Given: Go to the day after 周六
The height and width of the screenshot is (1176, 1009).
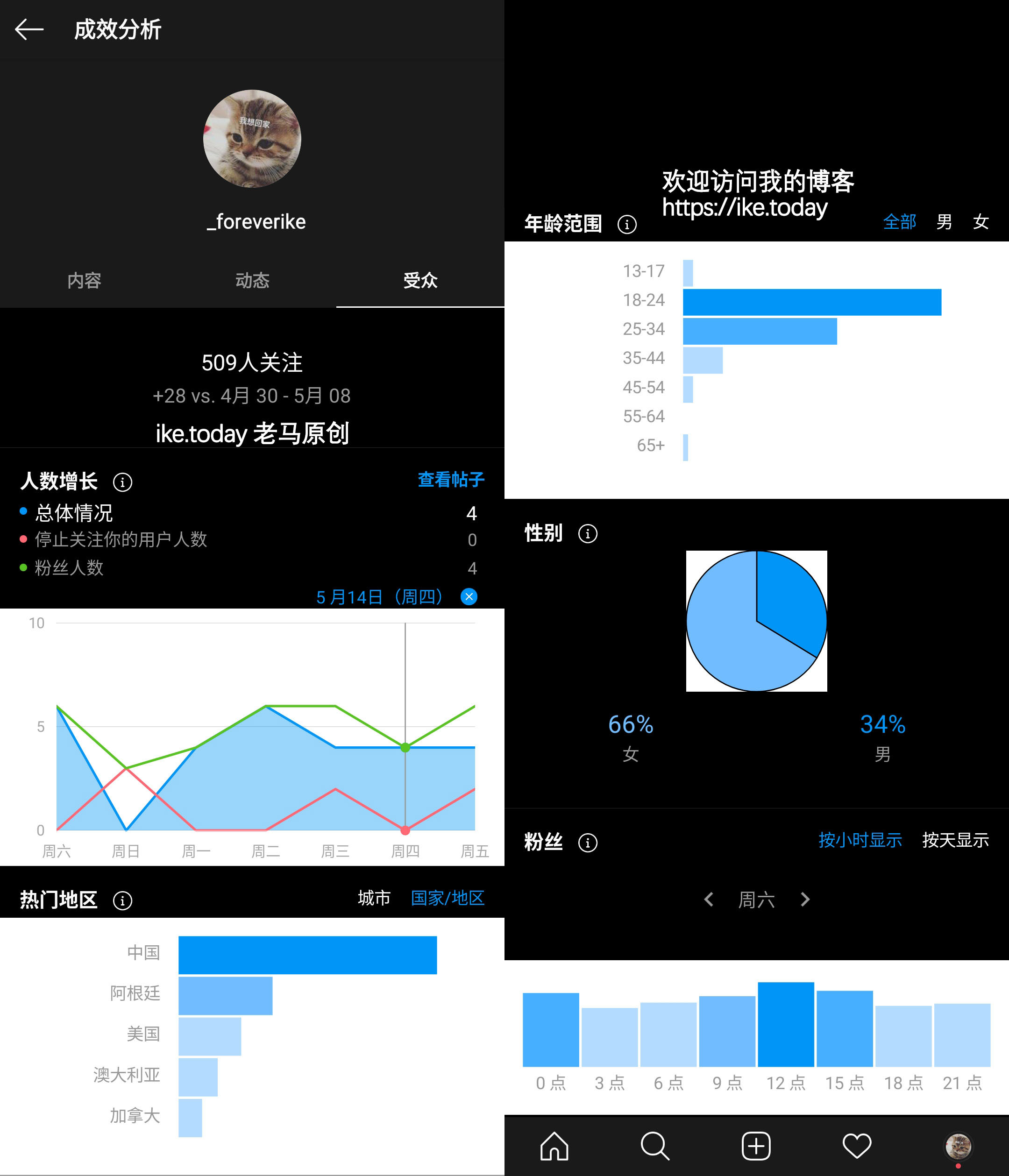Looking at the screenshot, I should coord(804,900).
